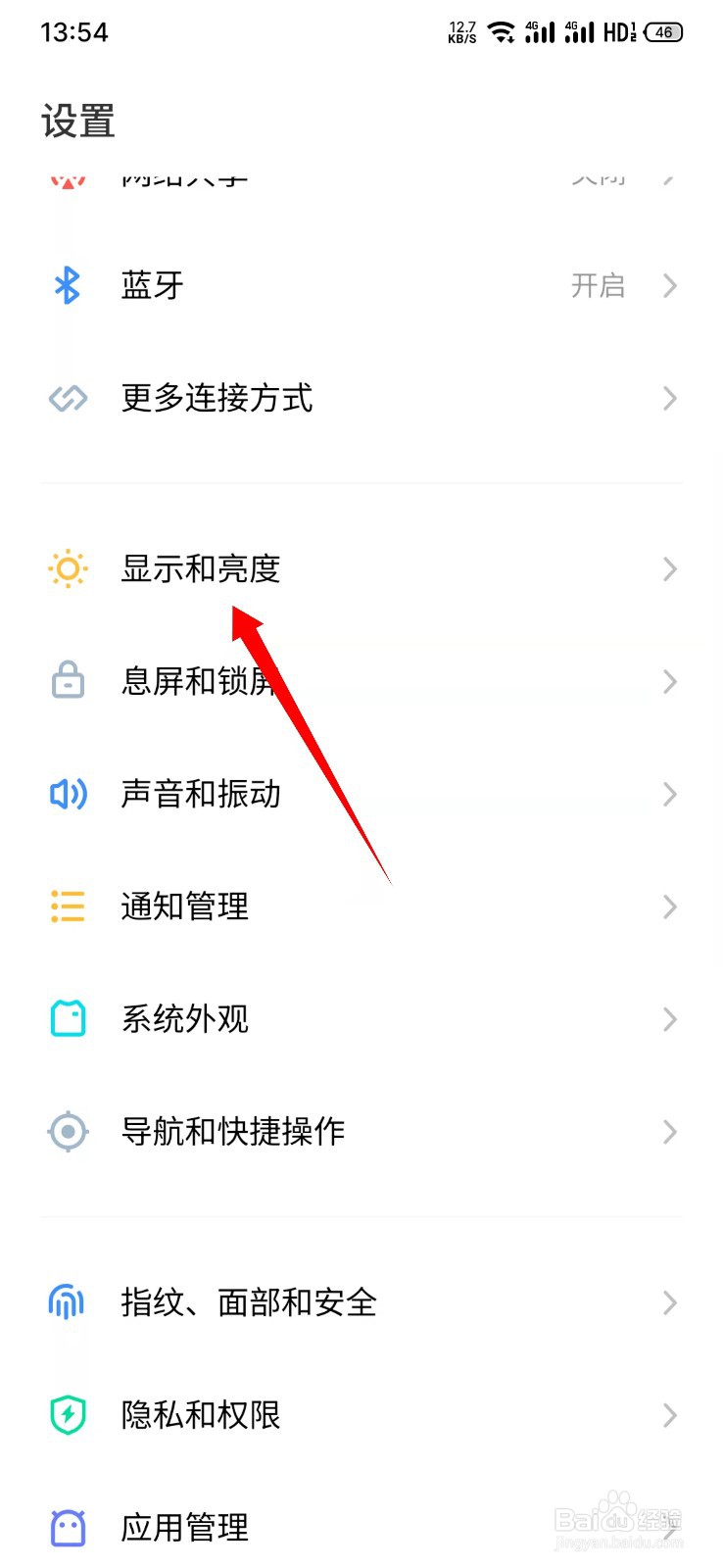Click the 更多连接方式 link icon

(x=67, y=398)
